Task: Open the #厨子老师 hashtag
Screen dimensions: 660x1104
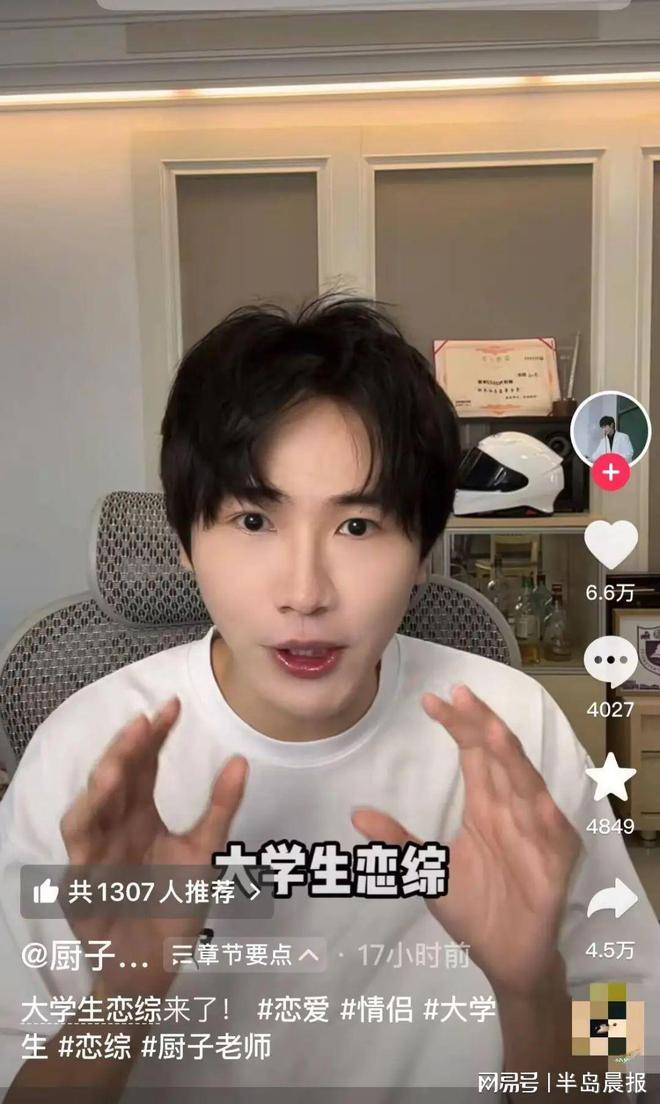Action: (205, 1047)
